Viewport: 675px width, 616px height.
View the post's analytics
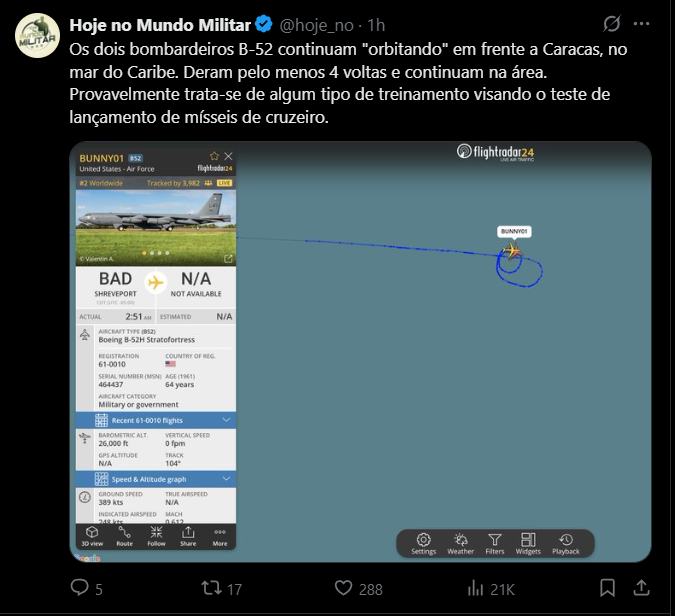click(477, 588)
